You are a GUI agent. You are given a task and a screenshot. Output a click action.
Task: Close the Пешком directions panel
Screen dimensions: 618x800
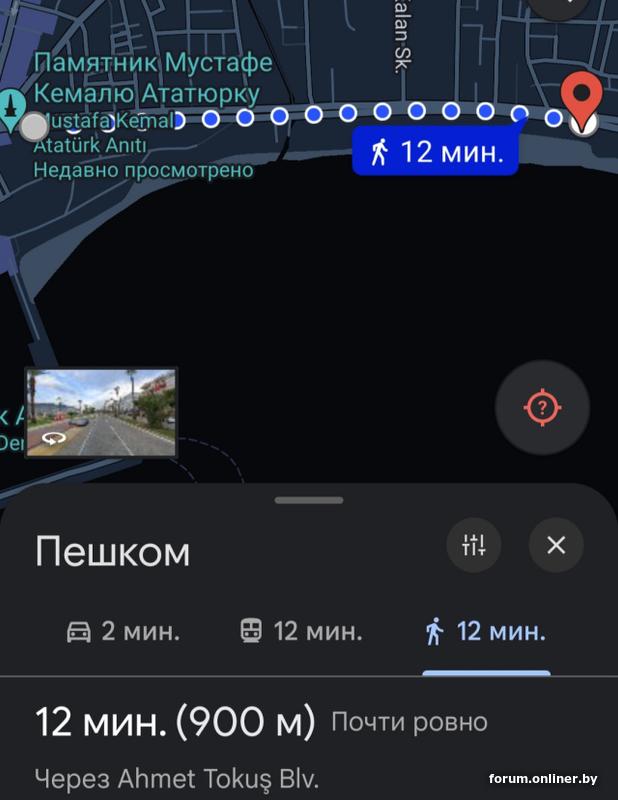556,545
